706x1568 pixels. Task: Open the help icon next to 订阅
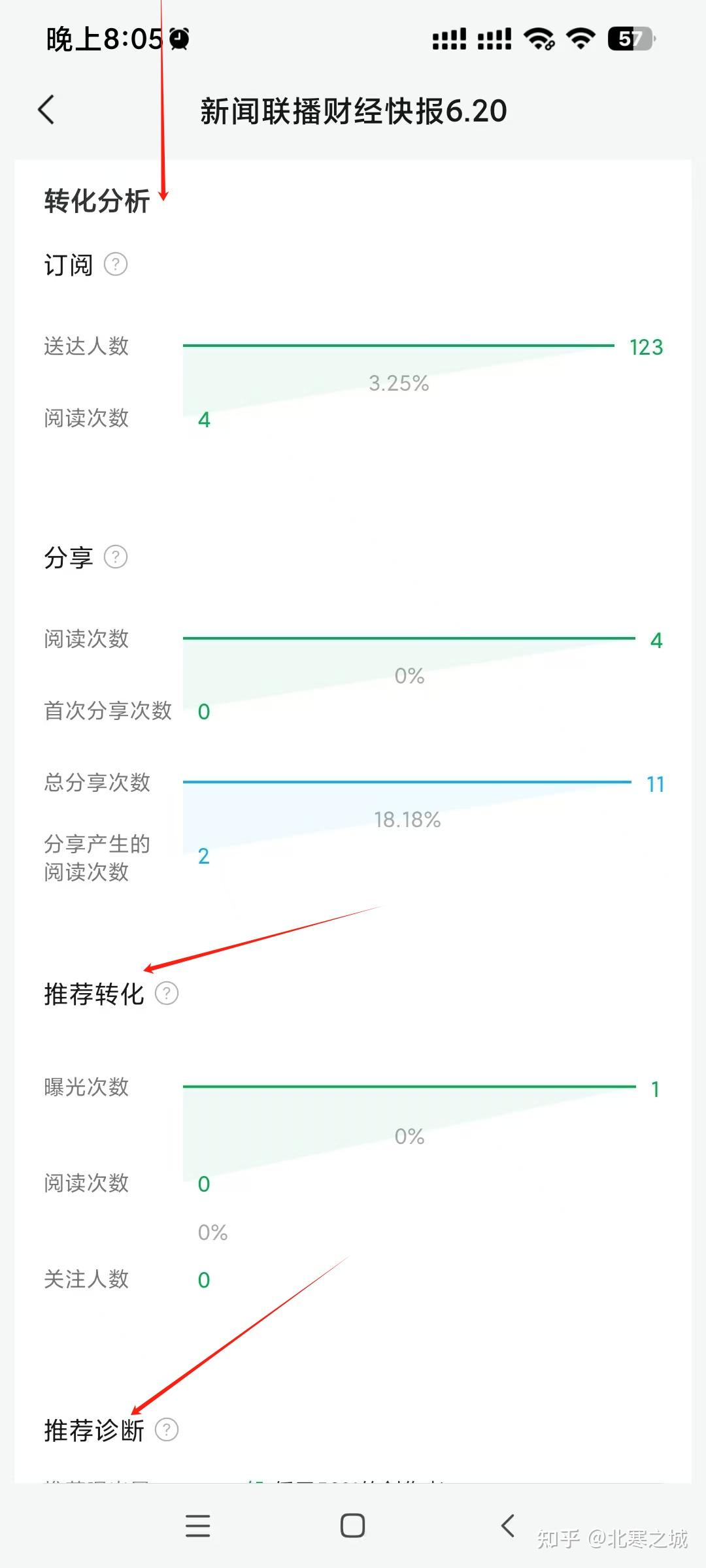pos(116,265)
